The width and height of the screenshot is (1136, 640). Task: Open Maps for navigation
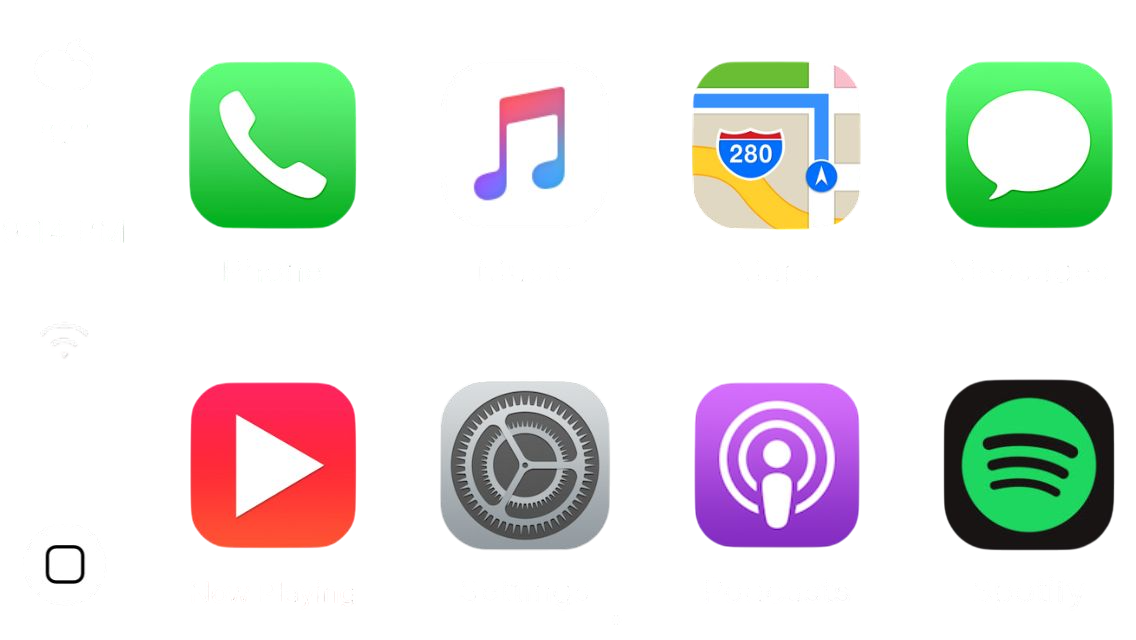[x=777, y=145]
